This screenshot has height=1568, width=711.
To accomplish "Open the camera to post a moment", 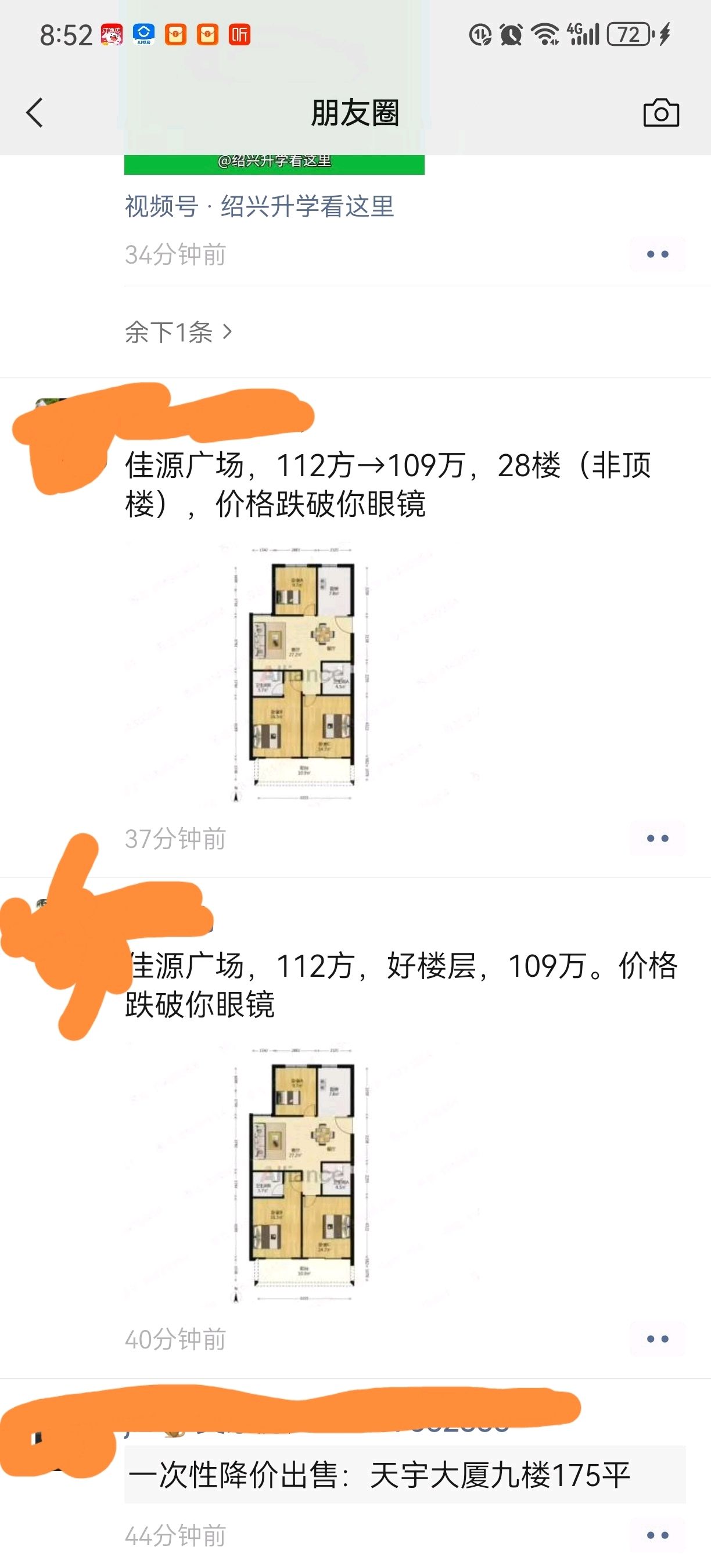I will pos(661,113).
